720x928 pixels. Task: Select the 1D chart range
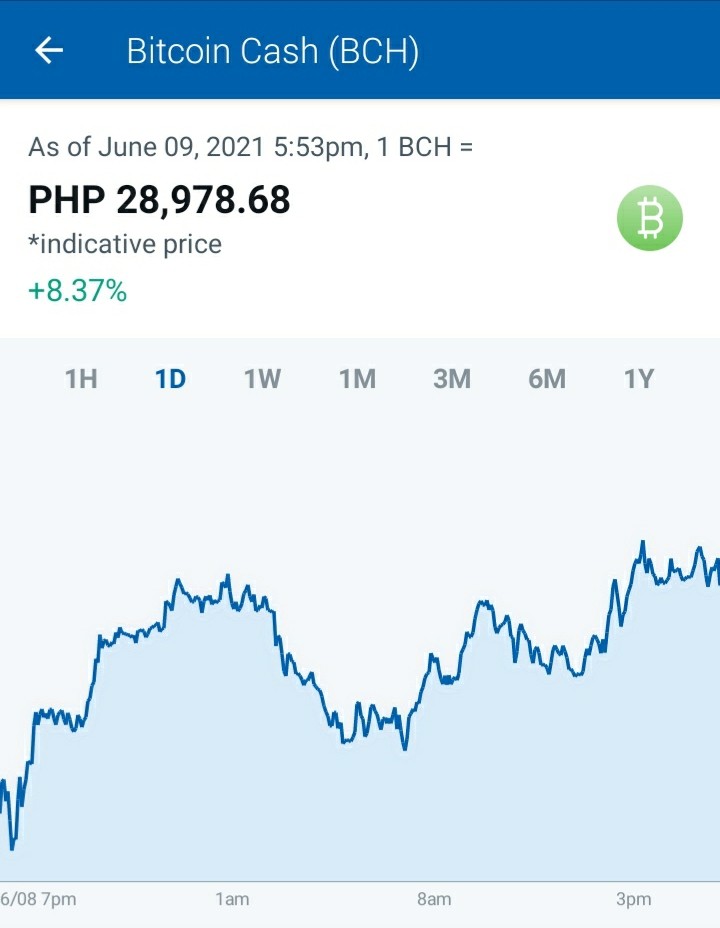pos(170,379)
